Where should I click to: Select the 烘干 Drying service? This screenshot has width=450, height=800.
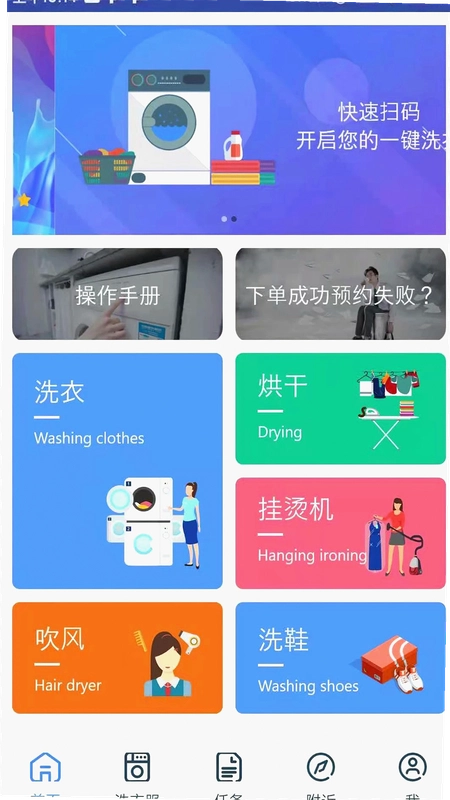(x=340, y=409)
